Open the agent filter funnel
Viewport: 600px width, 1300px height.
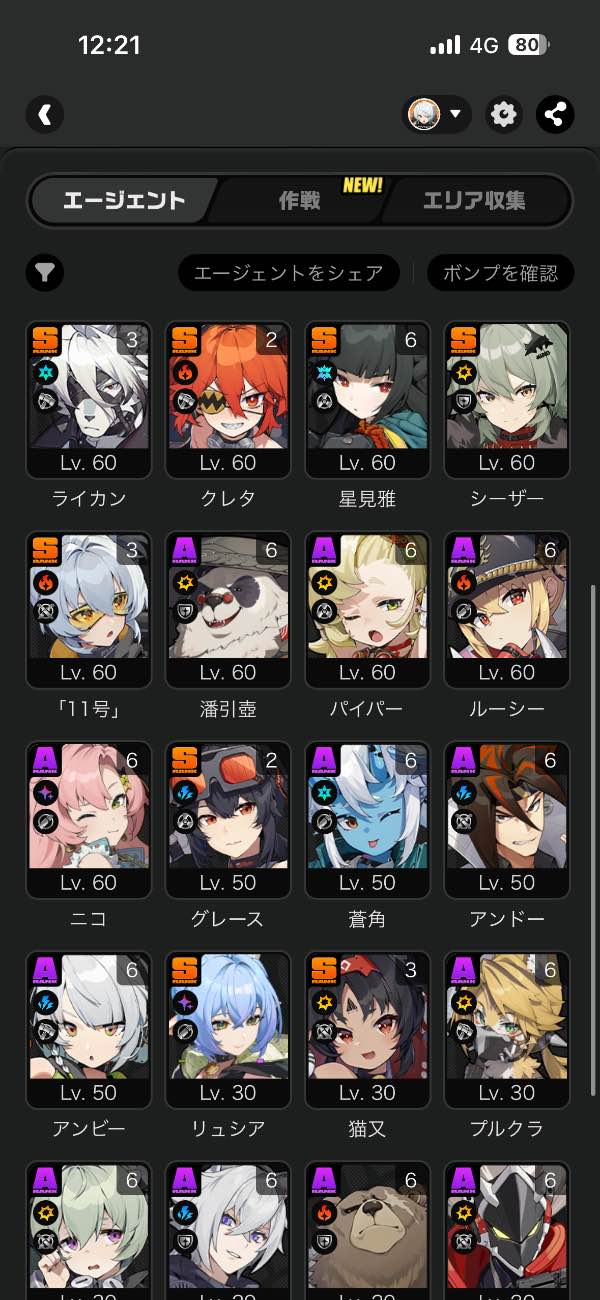coord(45,272)
